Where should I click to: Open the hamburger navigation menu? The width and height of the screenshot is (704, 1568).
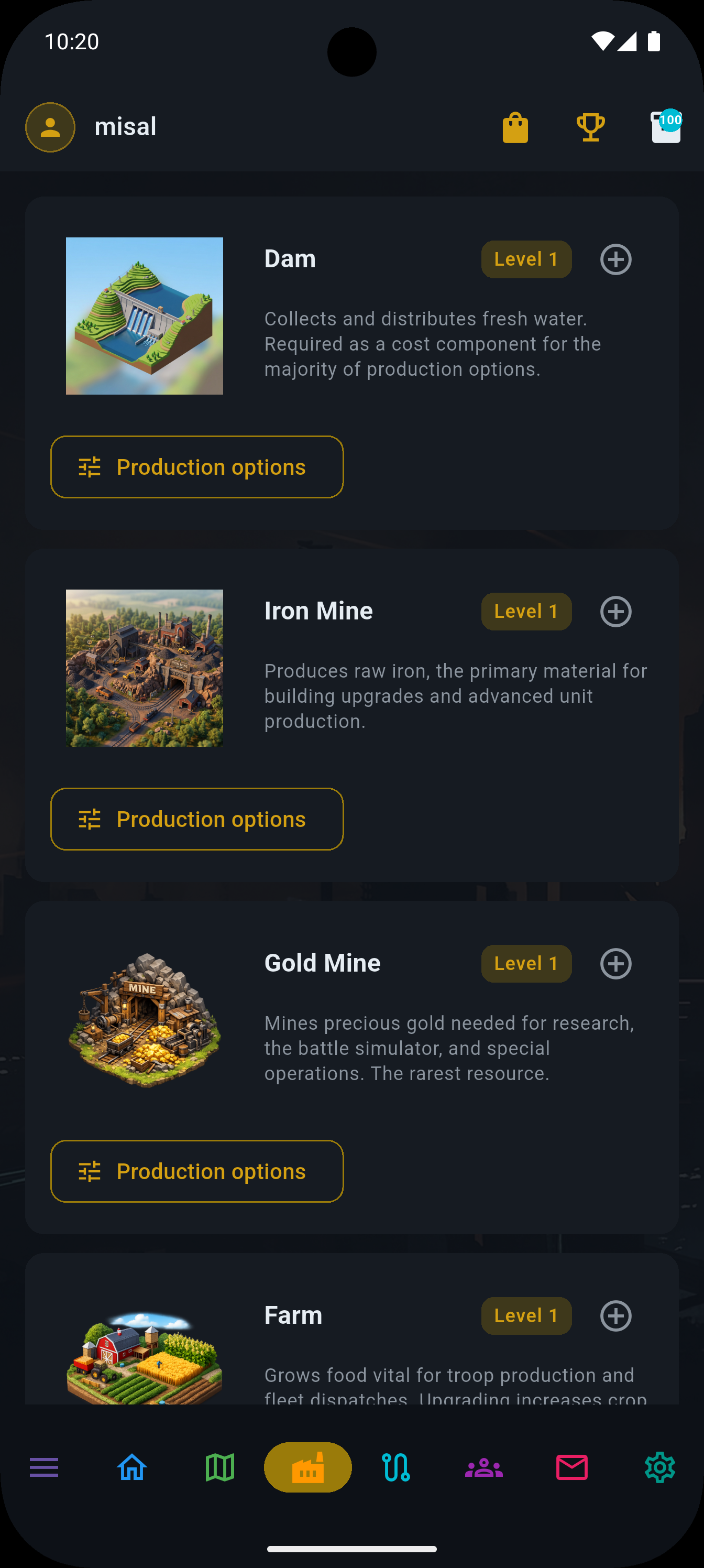point(44,1467)
